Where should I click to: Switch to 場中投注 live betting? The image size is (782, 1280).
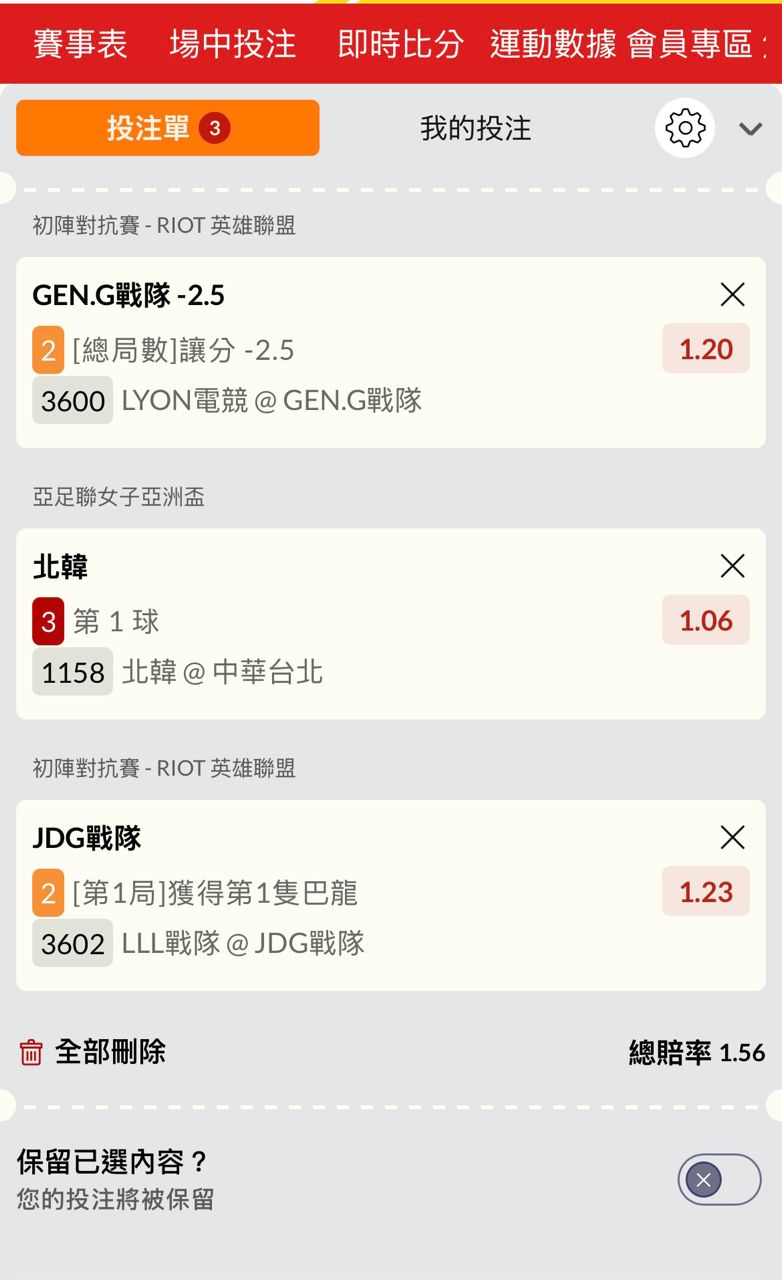click(233, 45)
